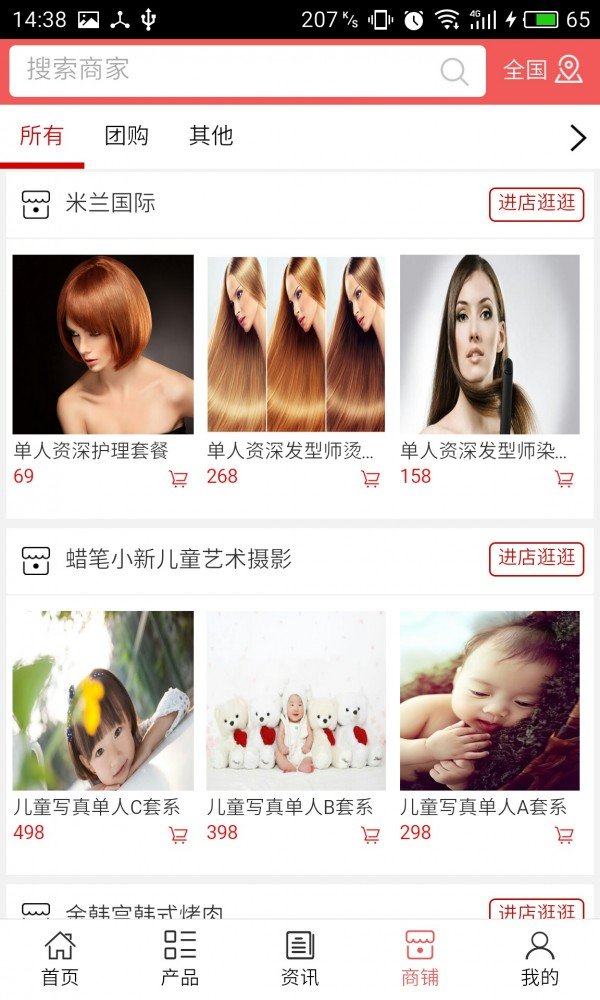600x1000 pixels.
Task: Tap 进店逛逛 for 米兰国际
Action: (x=536, y=203)
